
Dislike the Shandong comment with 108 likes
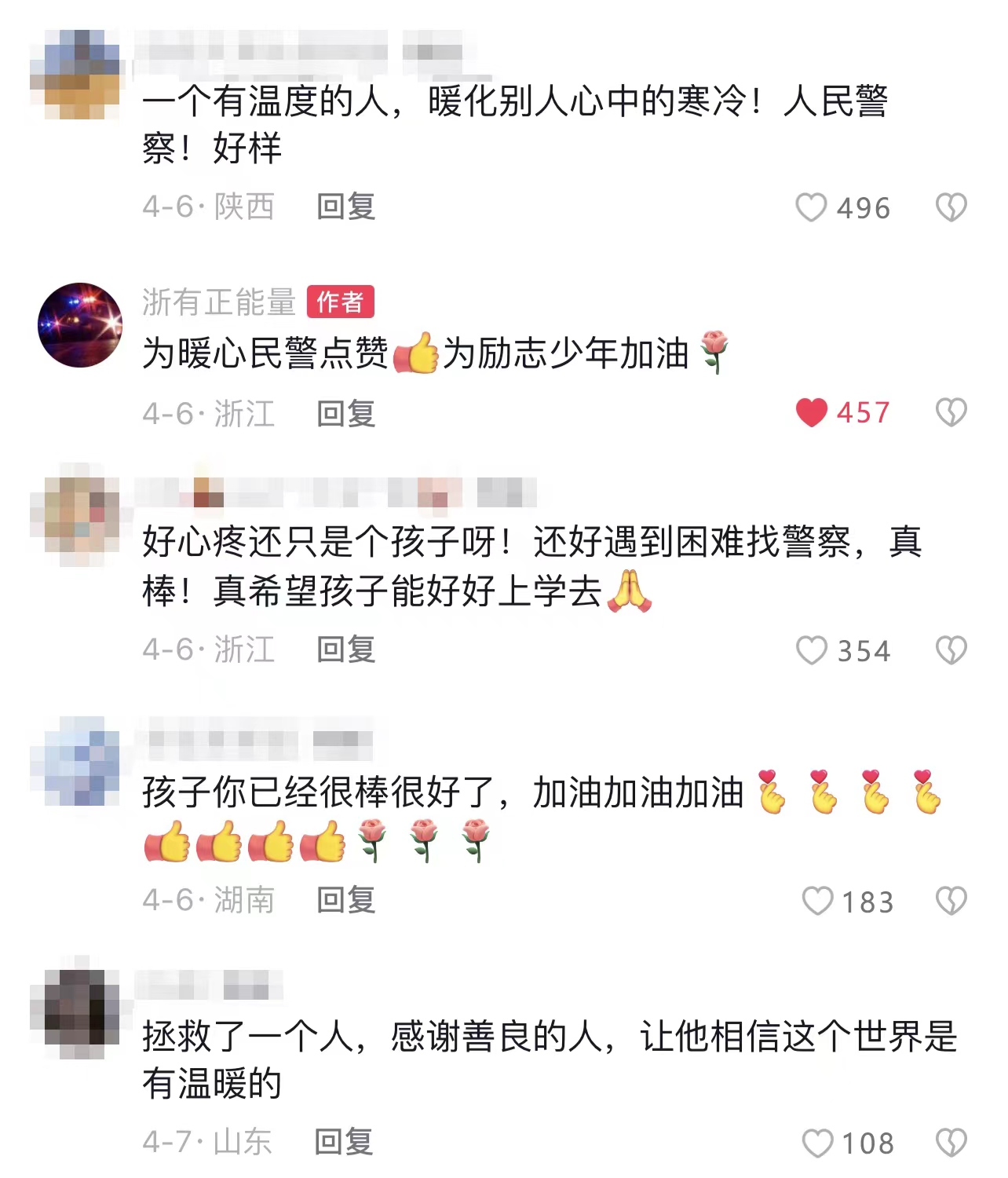[x=951, y=1143]
